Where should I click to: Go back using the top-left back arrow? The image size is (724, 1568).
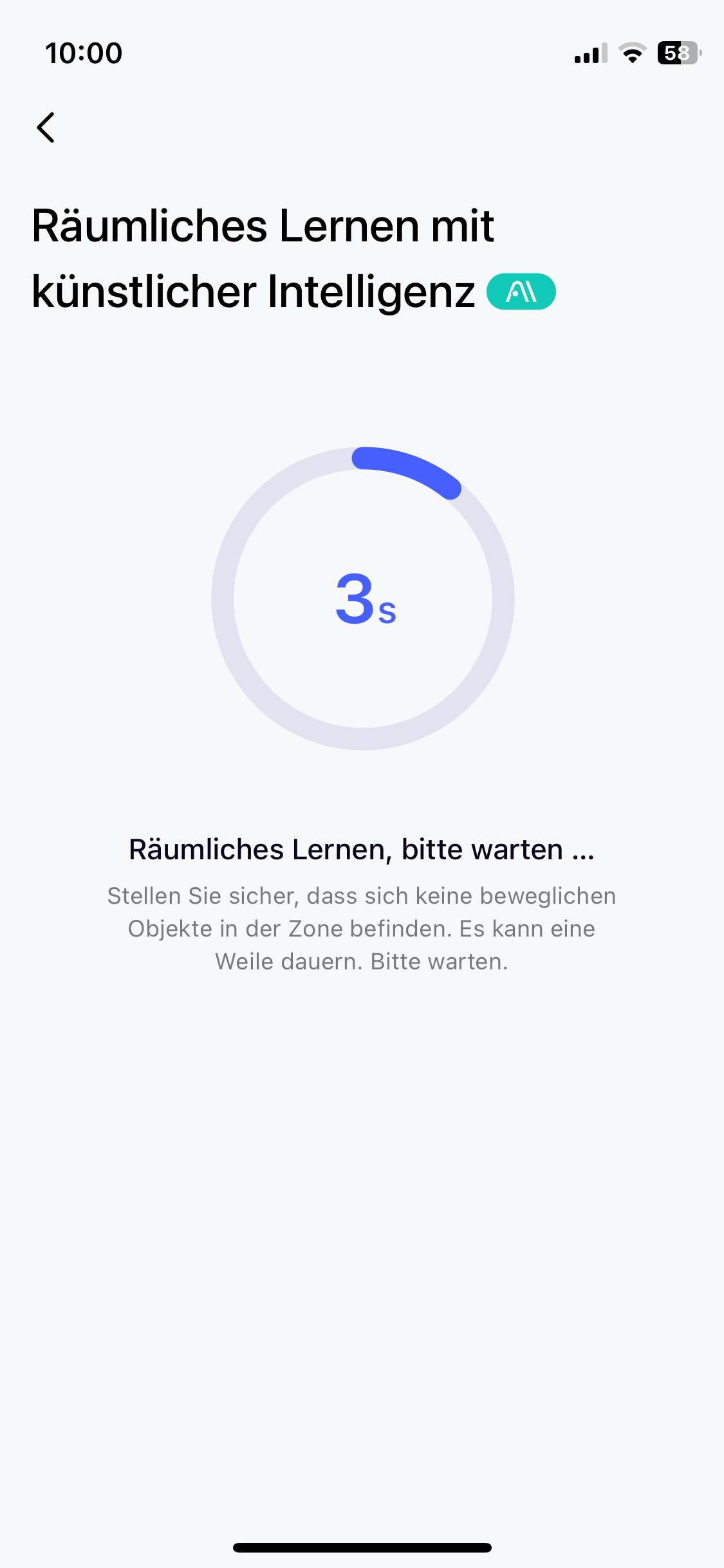(x=46, y=127)
